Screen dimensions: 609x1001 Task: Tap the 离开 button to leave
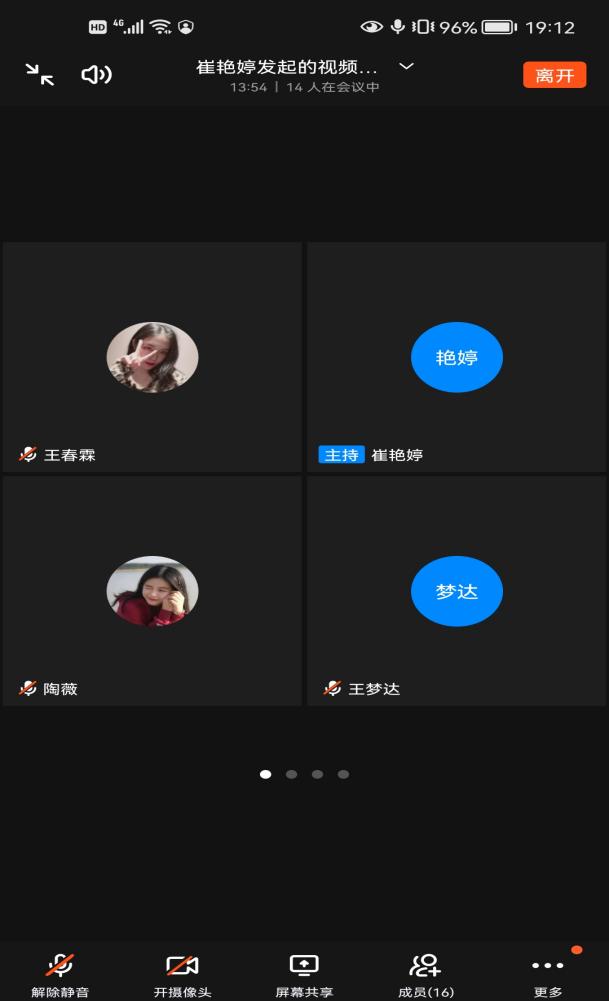click(554, 75)
